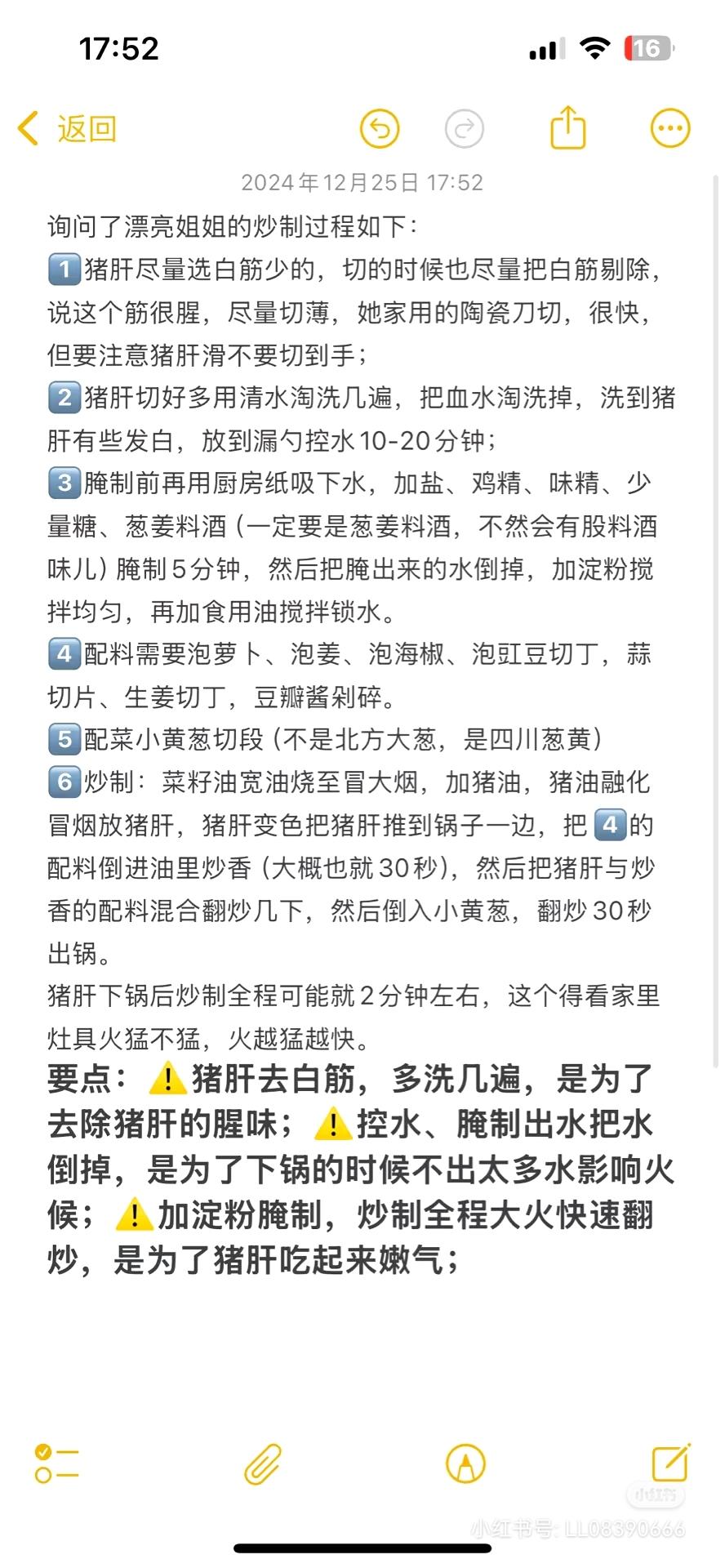Image resolution: width=725 pixels, height=1568 pixels.
Task: Open the more options (…) menu
Action: 669,127
